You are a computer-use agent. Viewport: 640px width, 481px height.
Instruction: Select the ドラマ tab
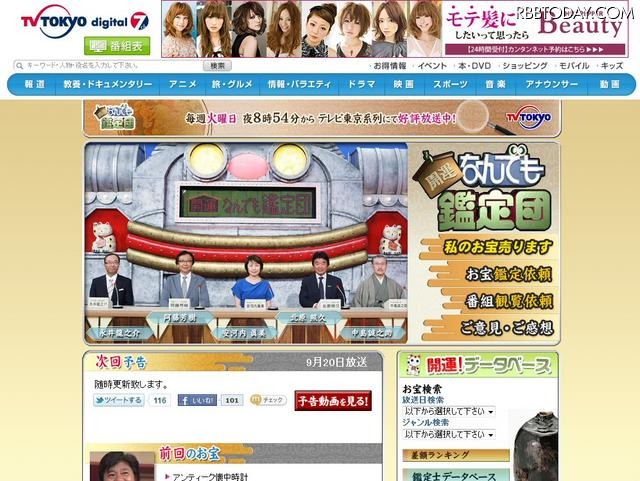point(362,85)
